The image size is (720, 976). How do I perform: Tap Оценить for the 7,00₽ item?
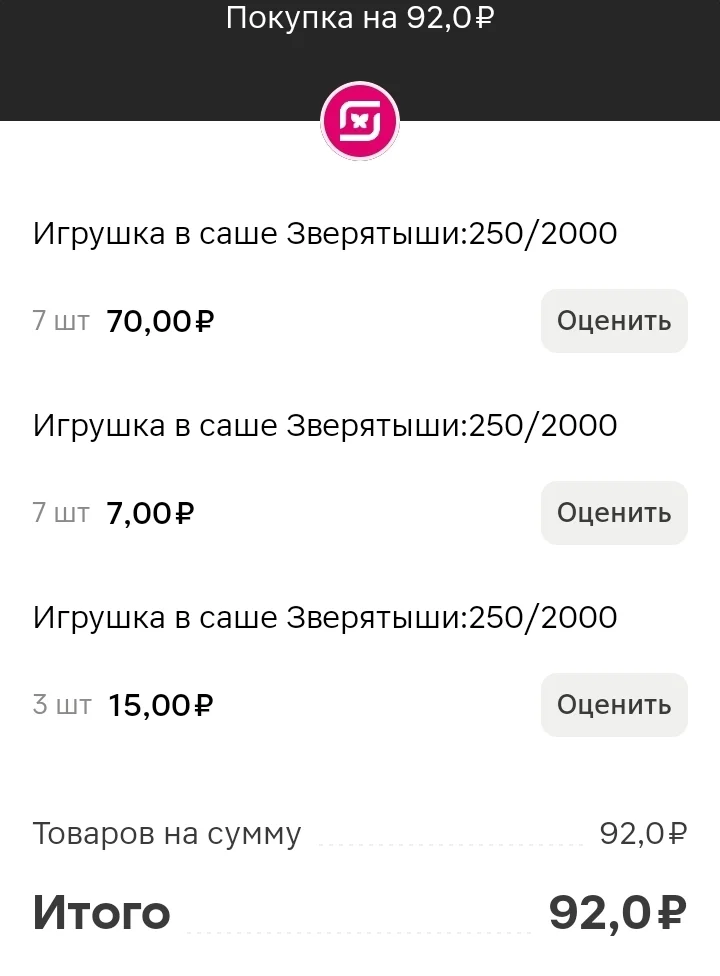click(614, 512)
